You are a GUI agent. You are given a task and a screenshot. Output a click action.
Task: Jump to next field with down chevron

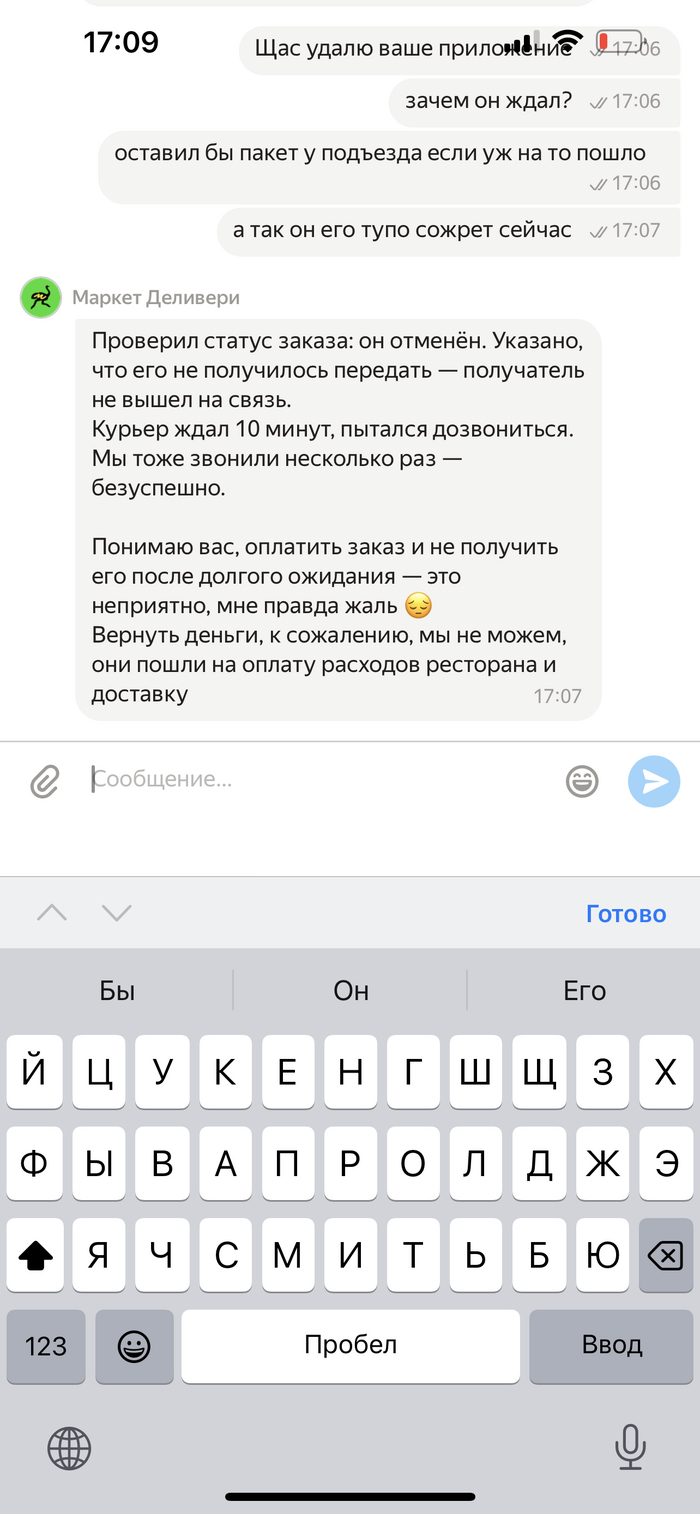(117, 912)
